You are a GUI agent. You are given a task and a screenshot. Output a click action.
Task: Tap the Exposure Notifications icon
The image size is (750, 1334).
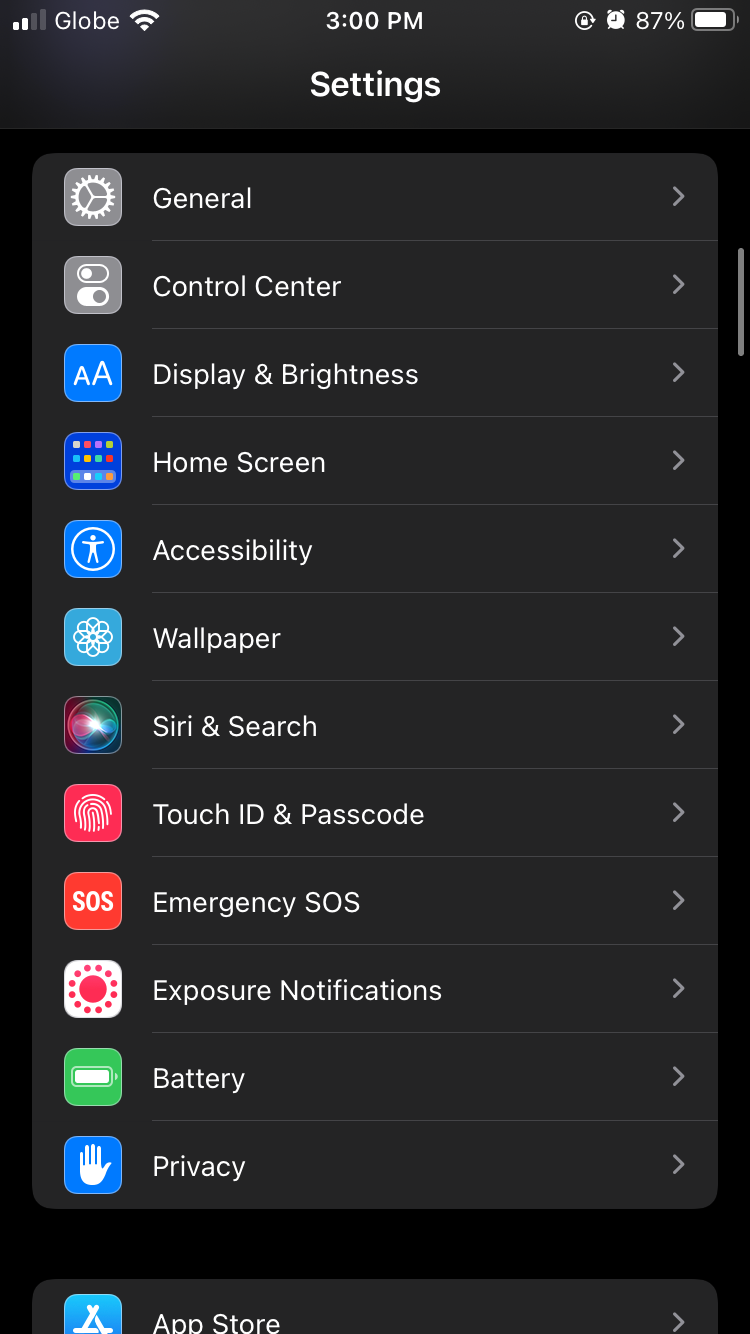92,989
